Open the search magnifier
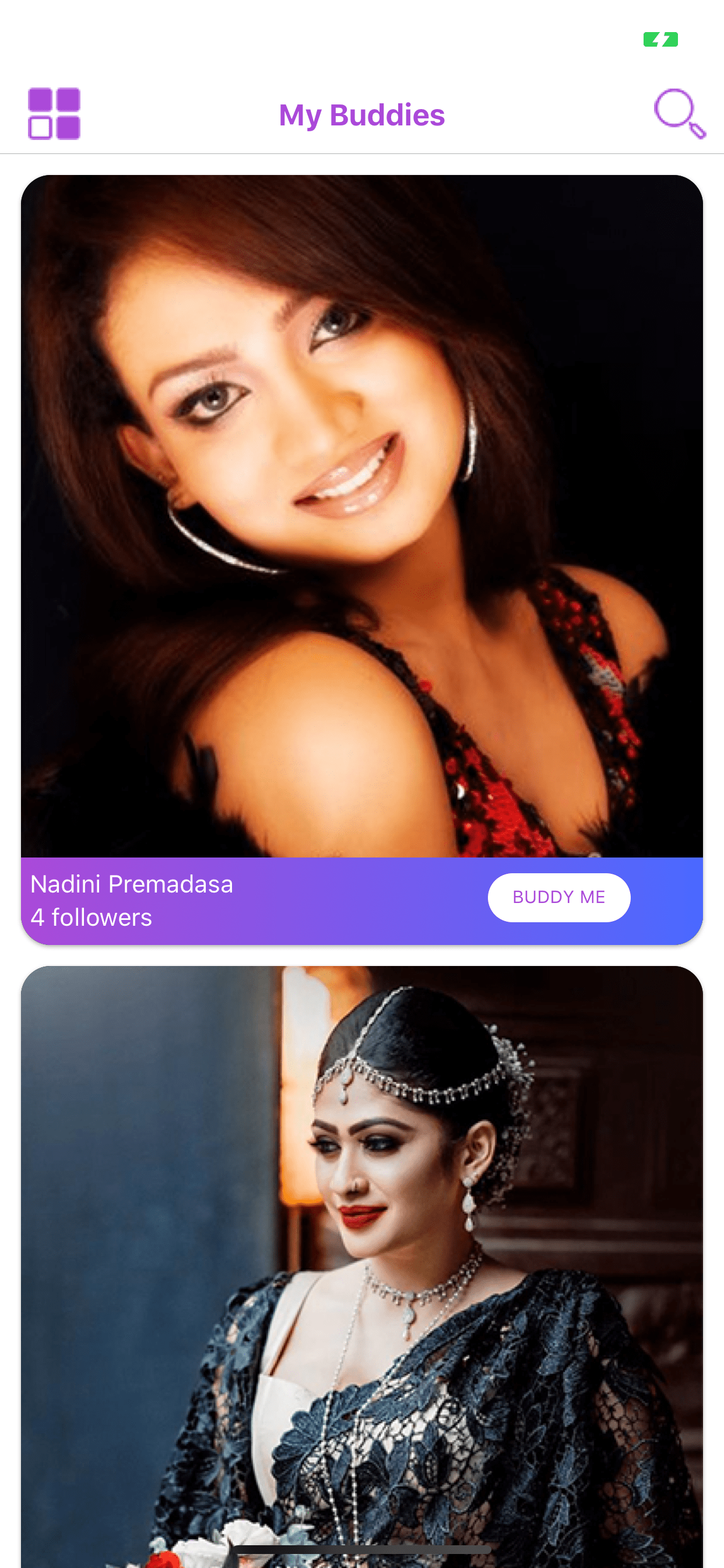This screenshot has width=724, height=1568. (x=679, y=114)
